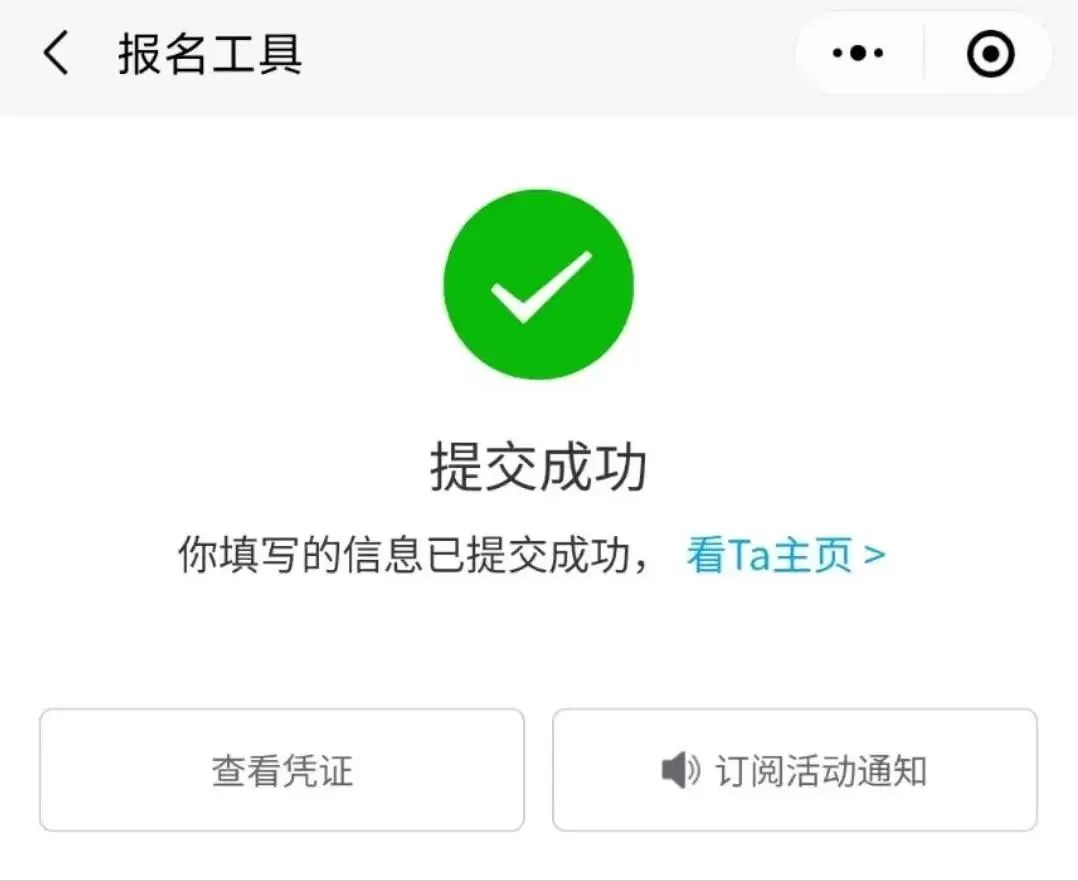Open the 看Ta主页 link
Screen dimensions: 1078x881
pos(786,555)
